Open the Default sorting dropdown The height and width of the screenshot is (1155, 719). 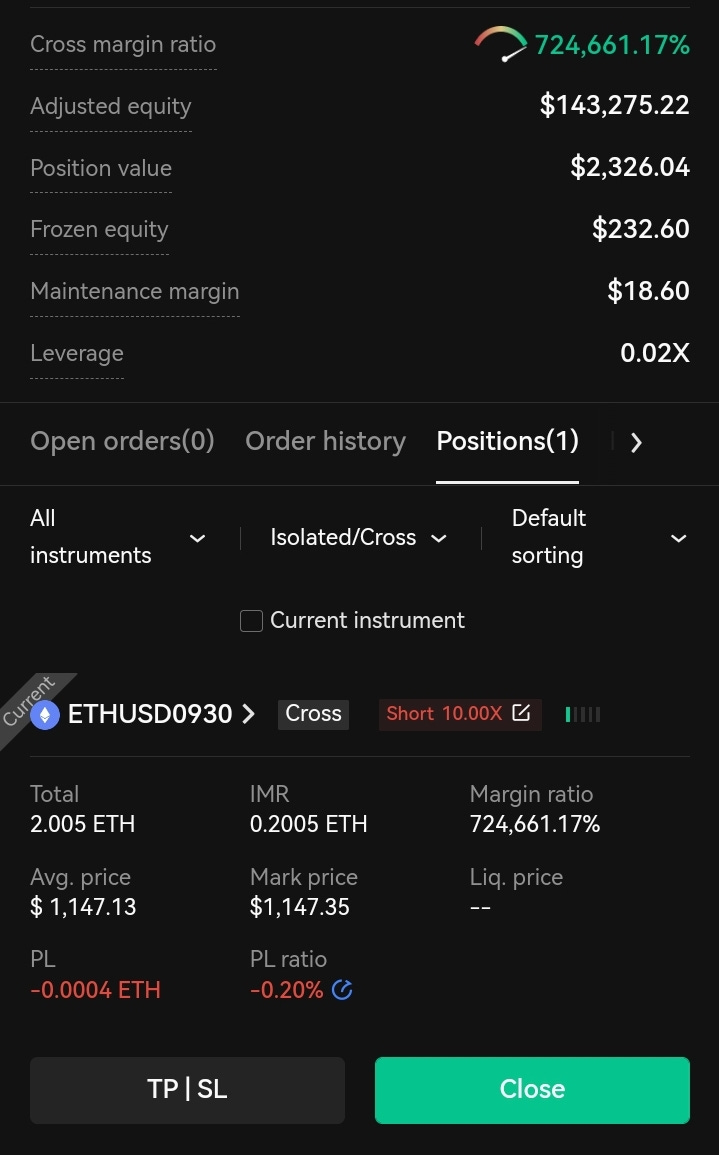pyautogui.click(x=598, y=537)
